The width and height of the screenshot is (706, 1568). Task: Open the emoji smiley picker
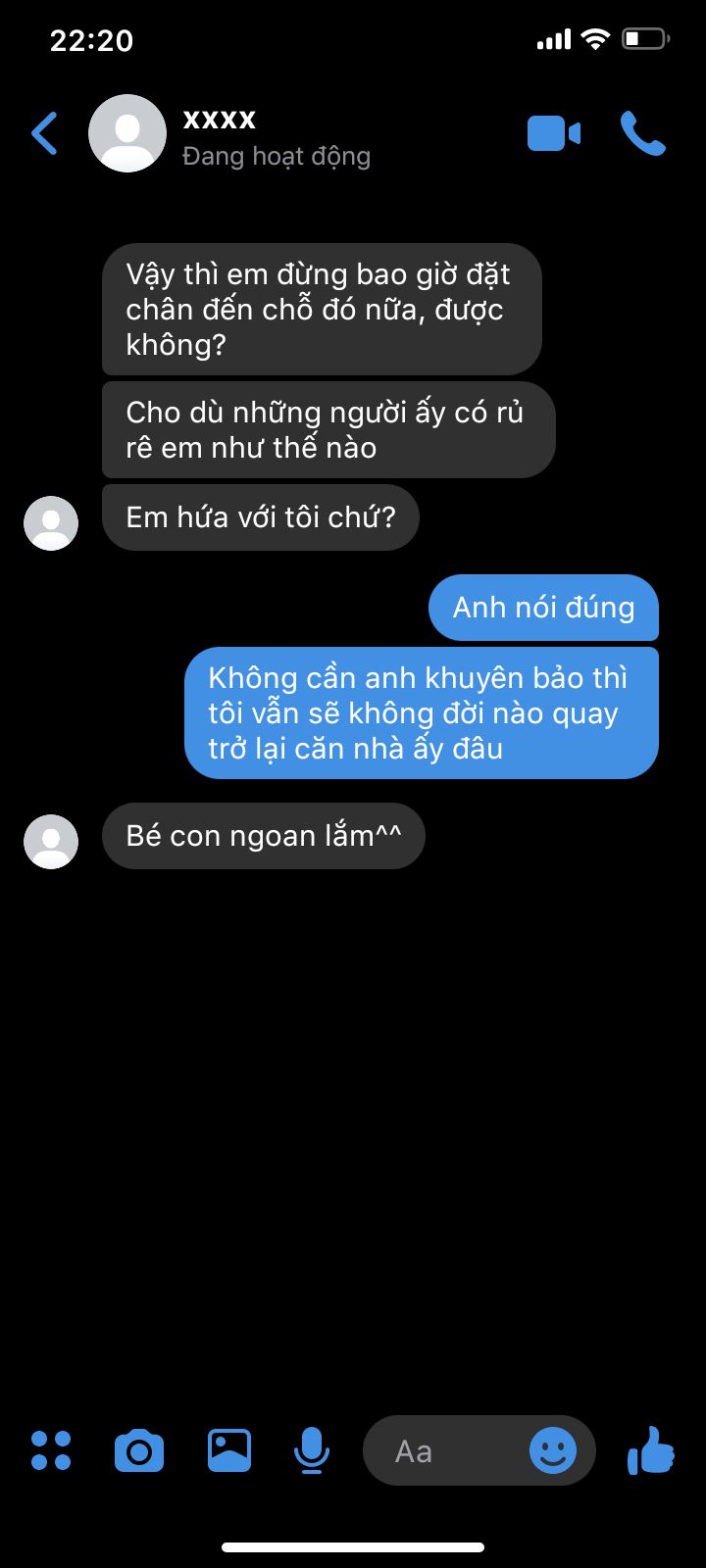(x=553, y=1450)
